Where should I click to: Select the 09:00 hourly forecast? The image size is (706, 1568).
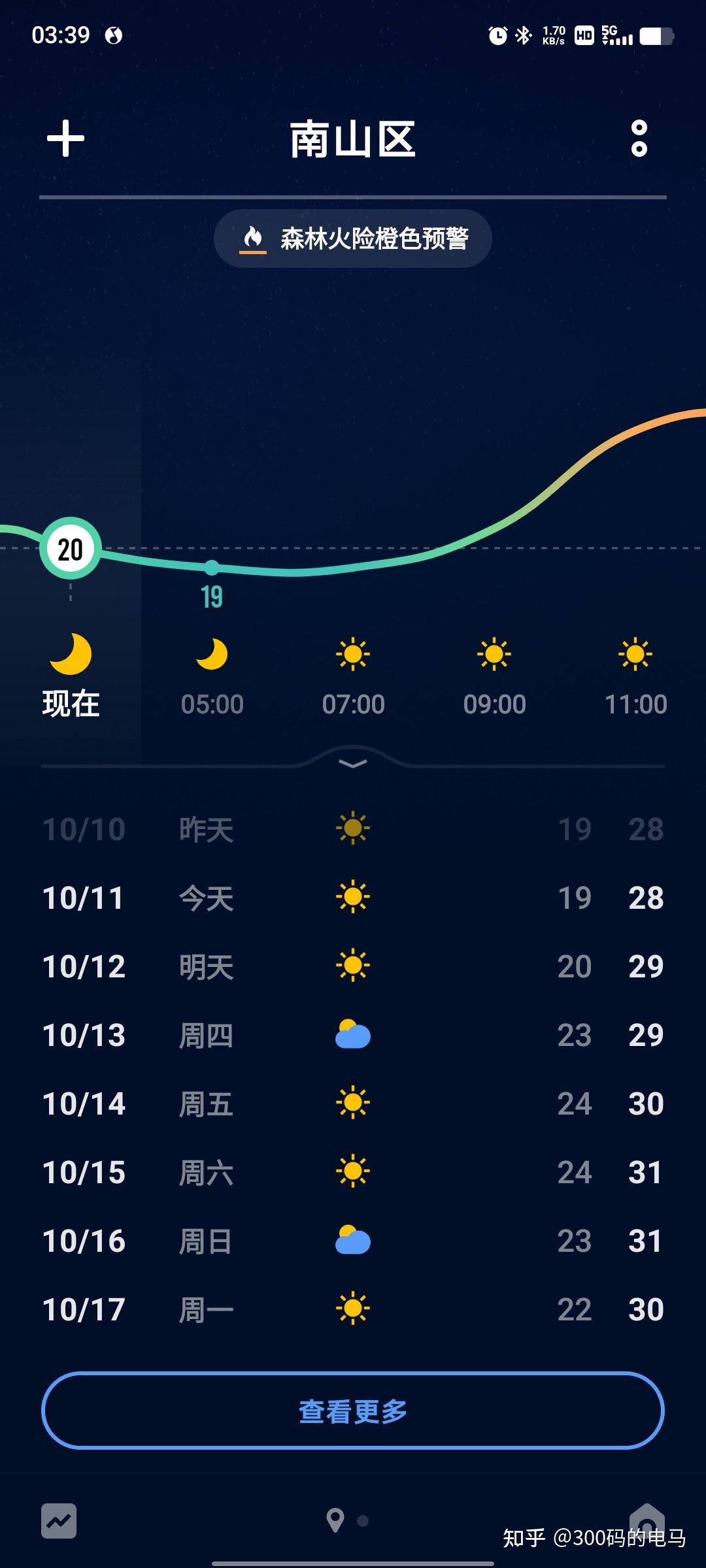tap(494, 679)
